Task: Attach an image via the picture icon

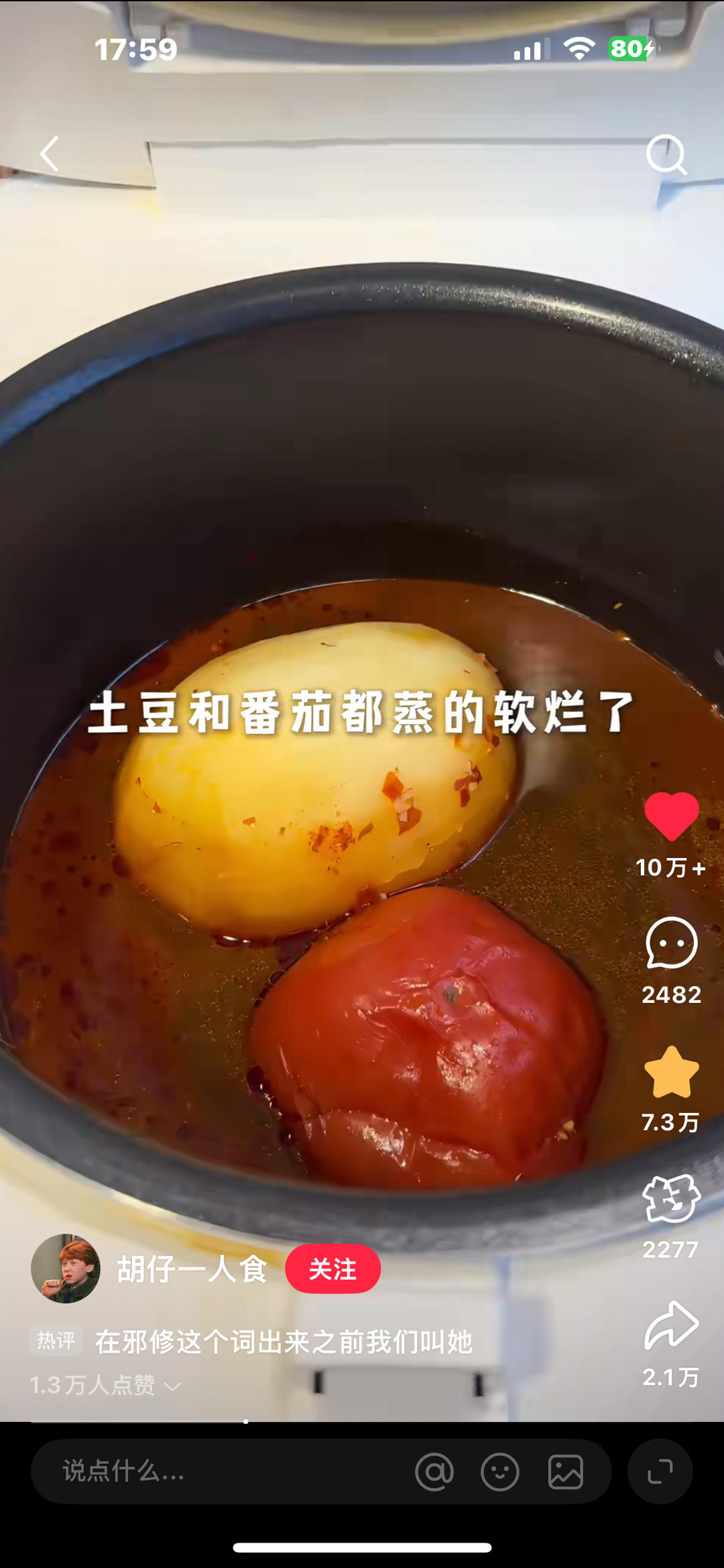Action: click(566, 1472)
